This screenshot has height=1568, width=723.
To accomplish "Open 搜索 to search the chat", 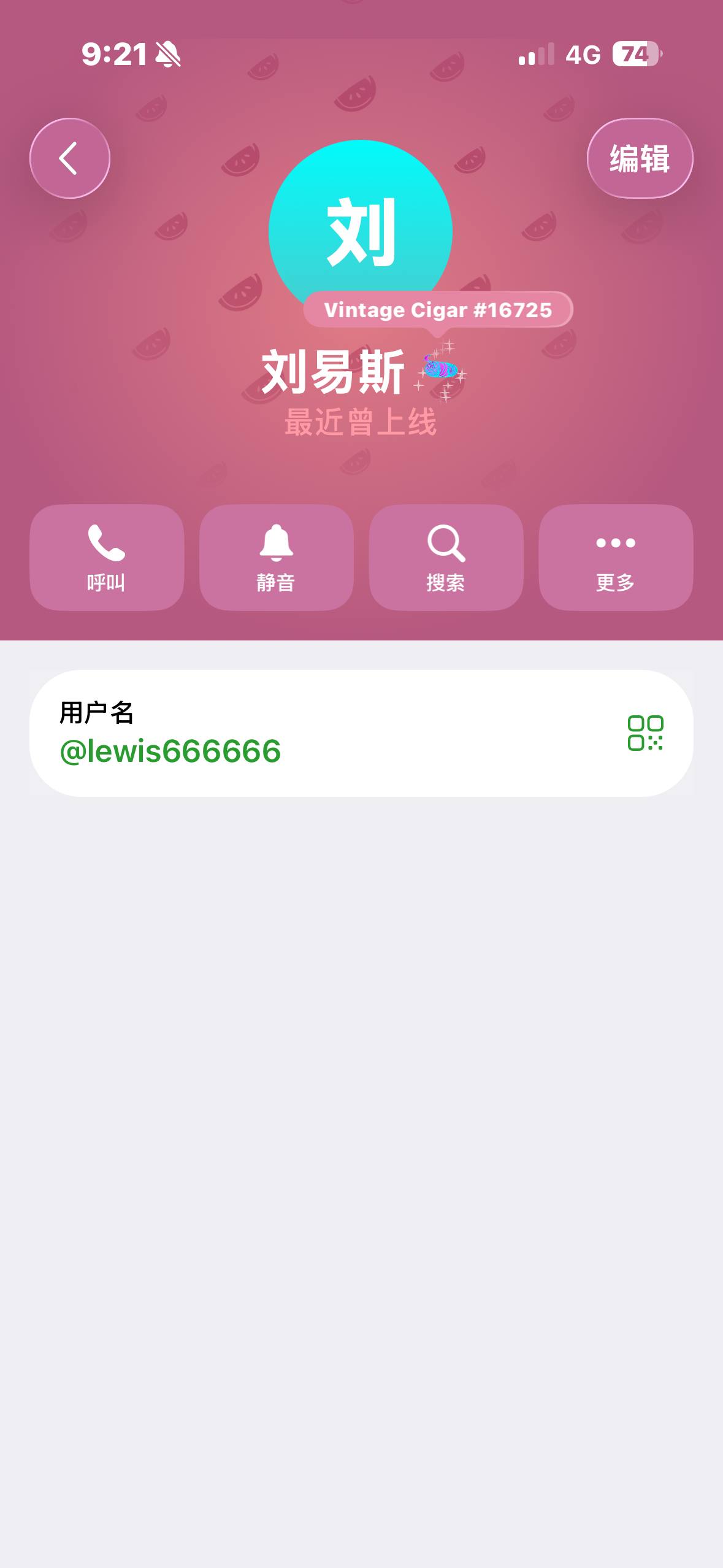I will pyautogui.click(x=446, y=557).
